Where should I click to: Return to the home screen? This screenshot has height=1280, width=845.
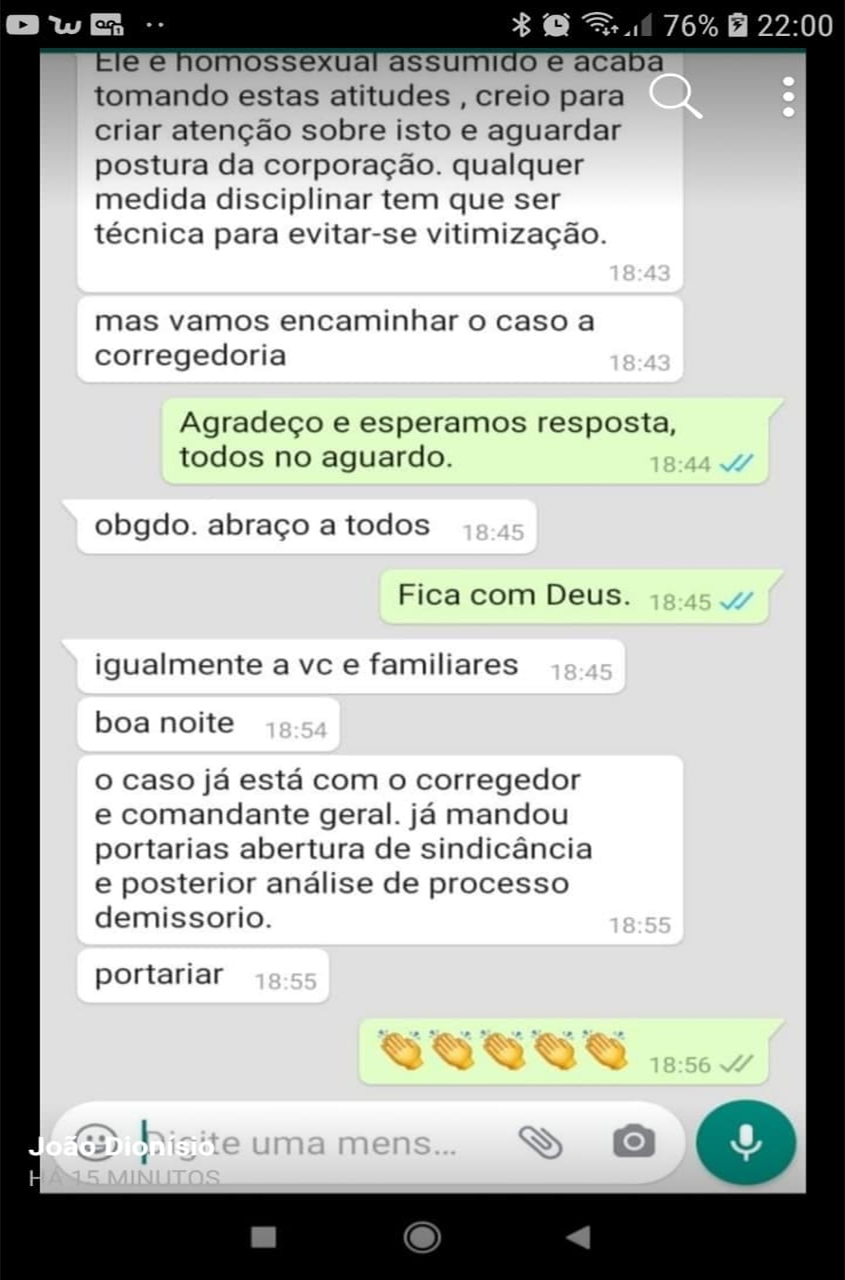422,1237
